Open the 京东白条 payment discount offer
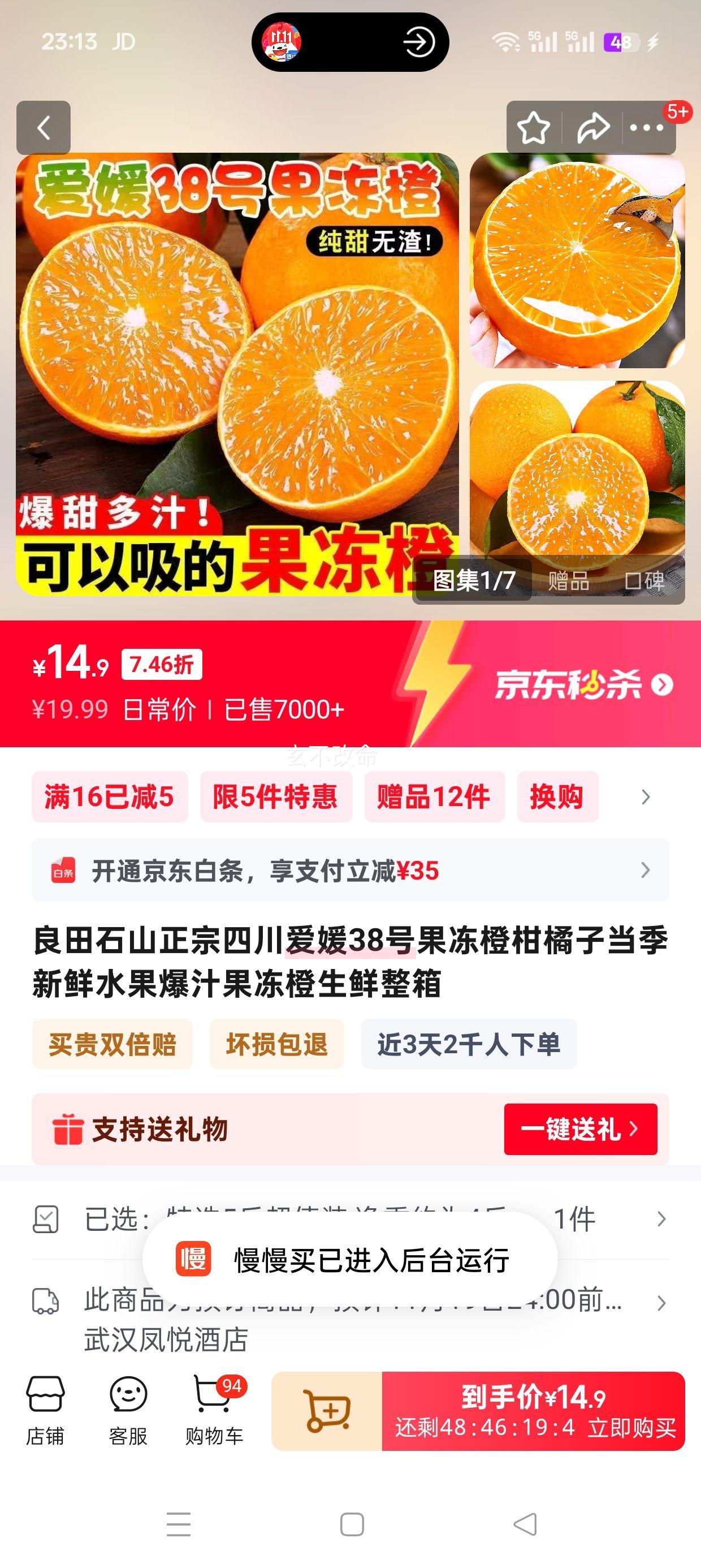The width and height of the screenshot is (701, 1568). coord(350,871)
